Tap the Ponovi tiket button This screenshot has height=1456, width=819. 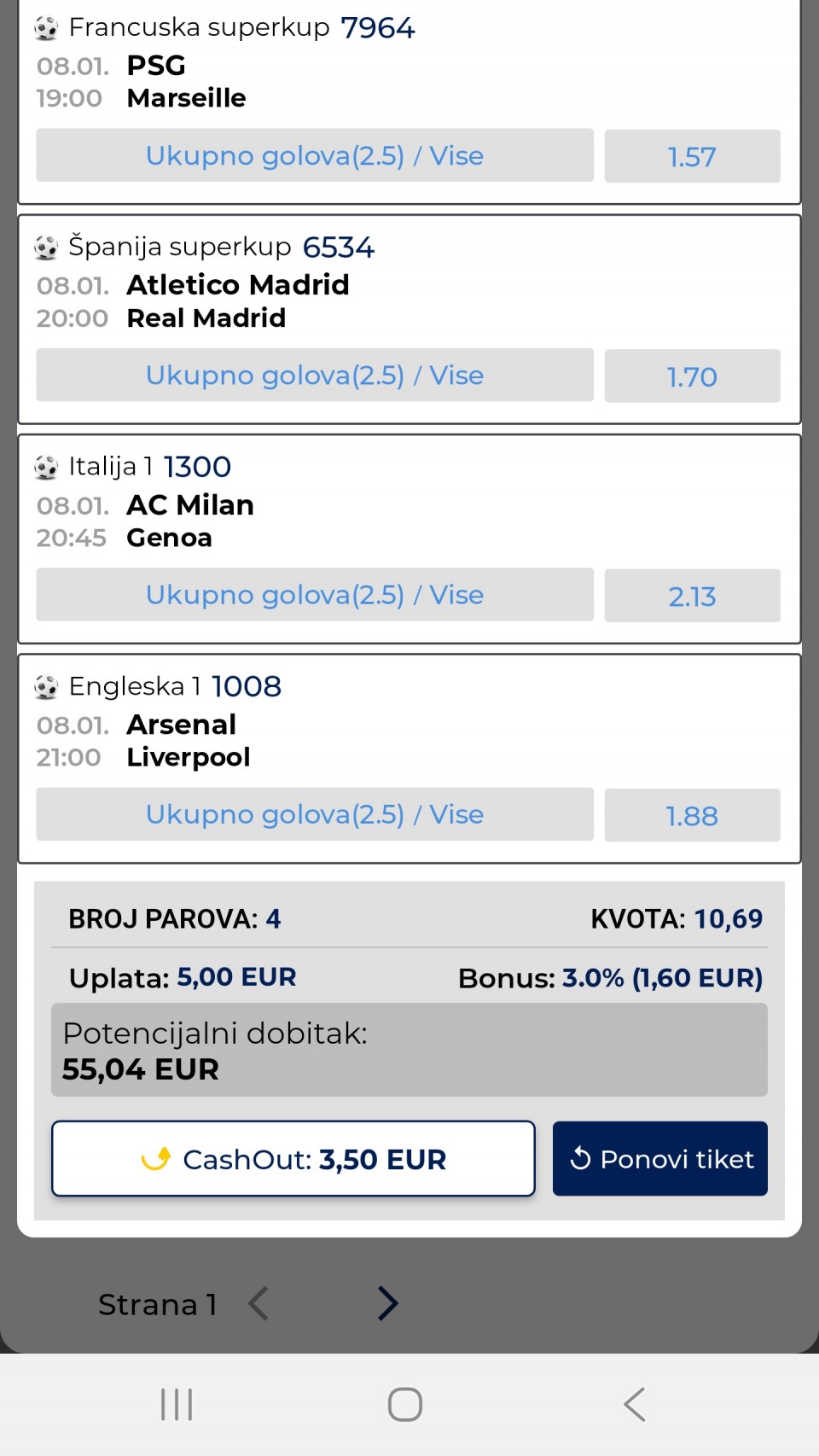pyautogui.click(x=659, y=1158)
